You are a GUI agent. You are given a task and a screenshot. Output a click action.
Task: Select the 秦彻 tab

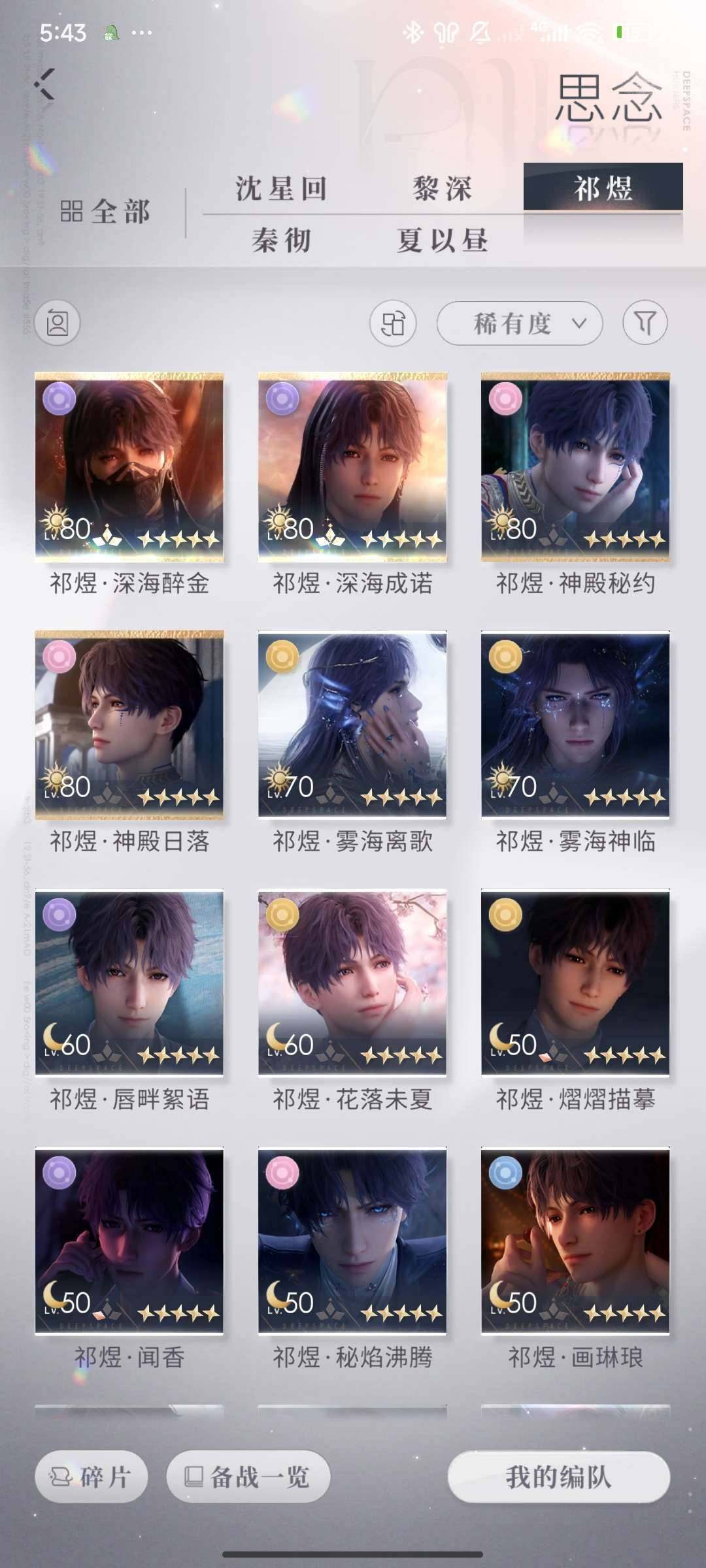282,240
